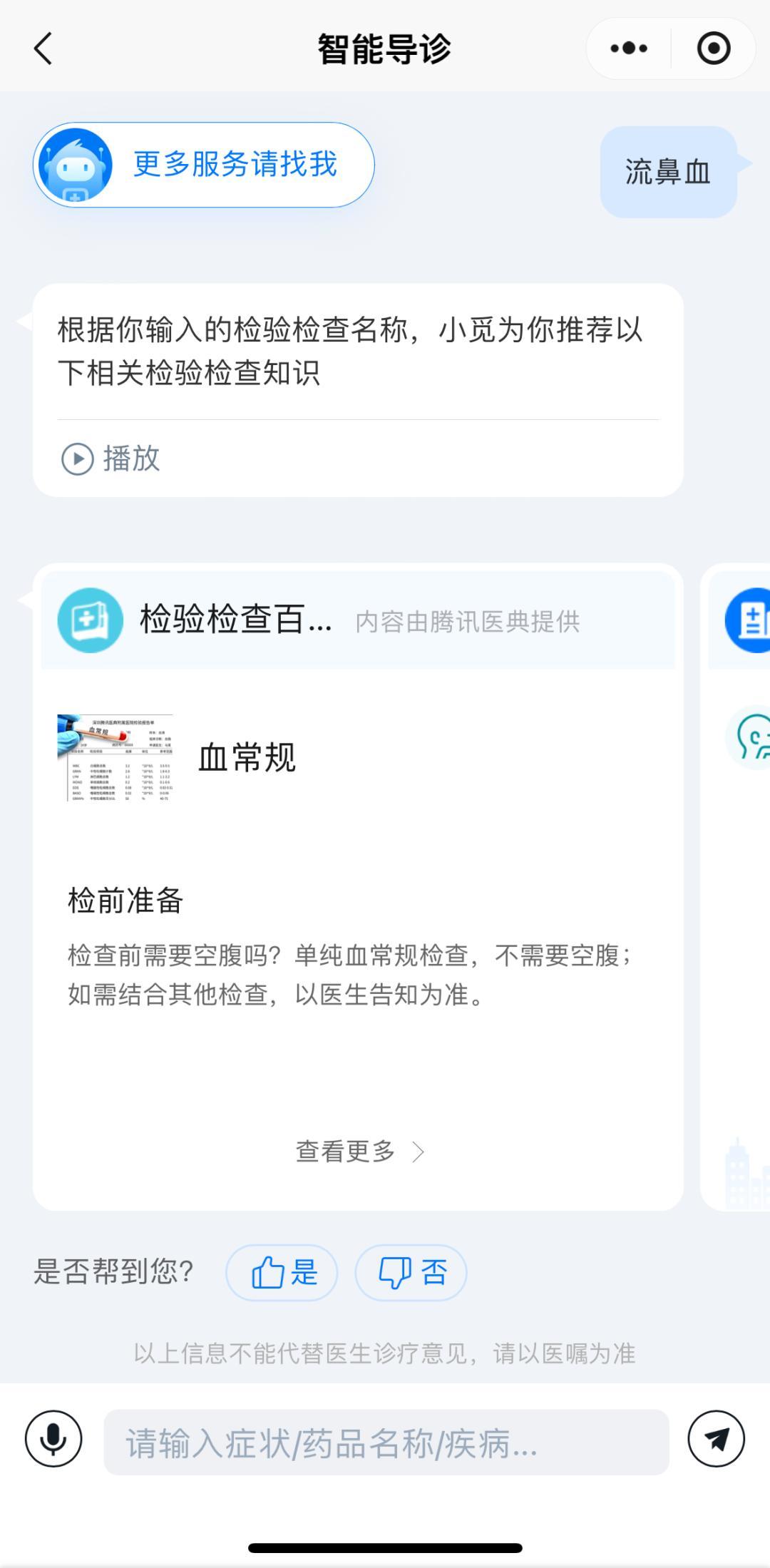
Task: Tap the 更多服务请找我 robot button
Action: (204, 165)
